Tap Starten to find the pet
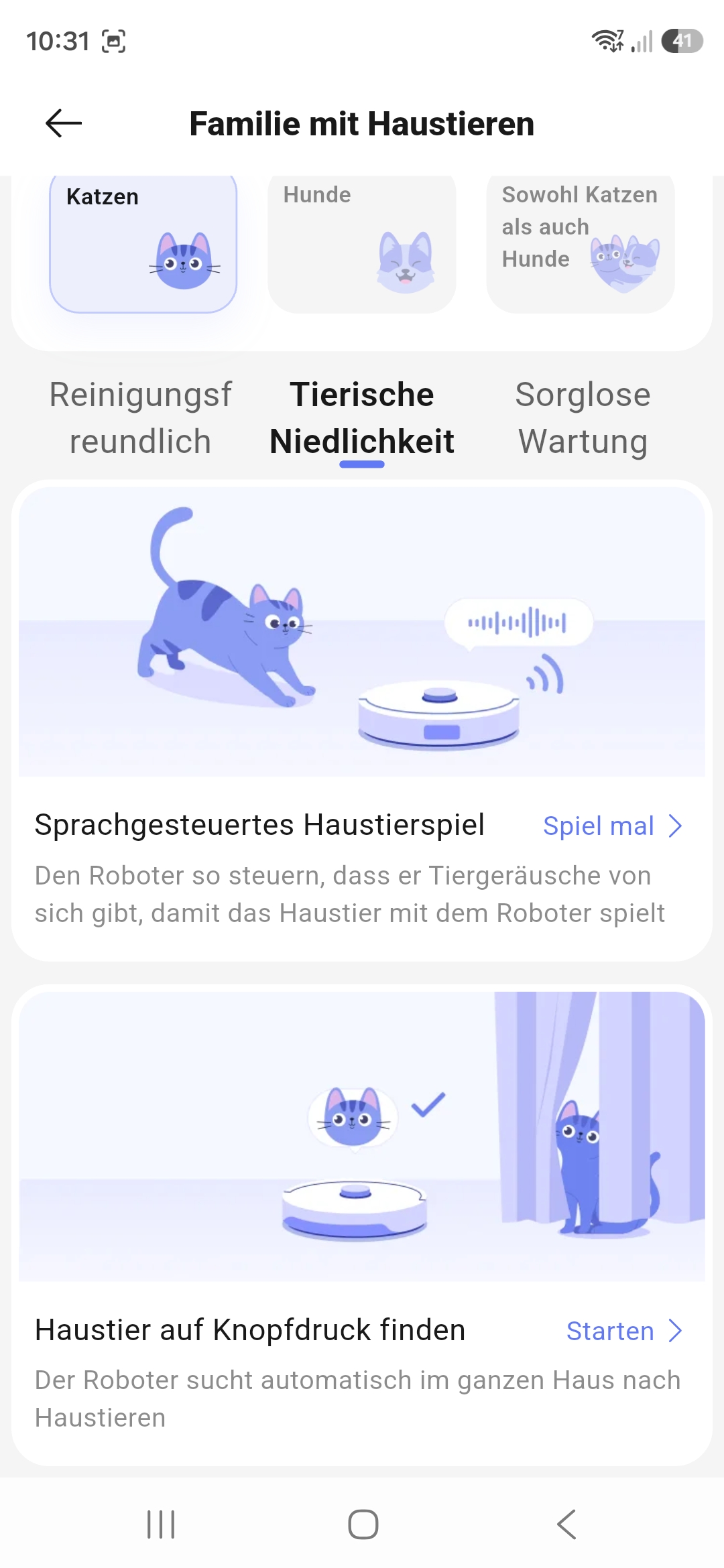Viewport: 724px width, 1568px height. (623, 1331)
